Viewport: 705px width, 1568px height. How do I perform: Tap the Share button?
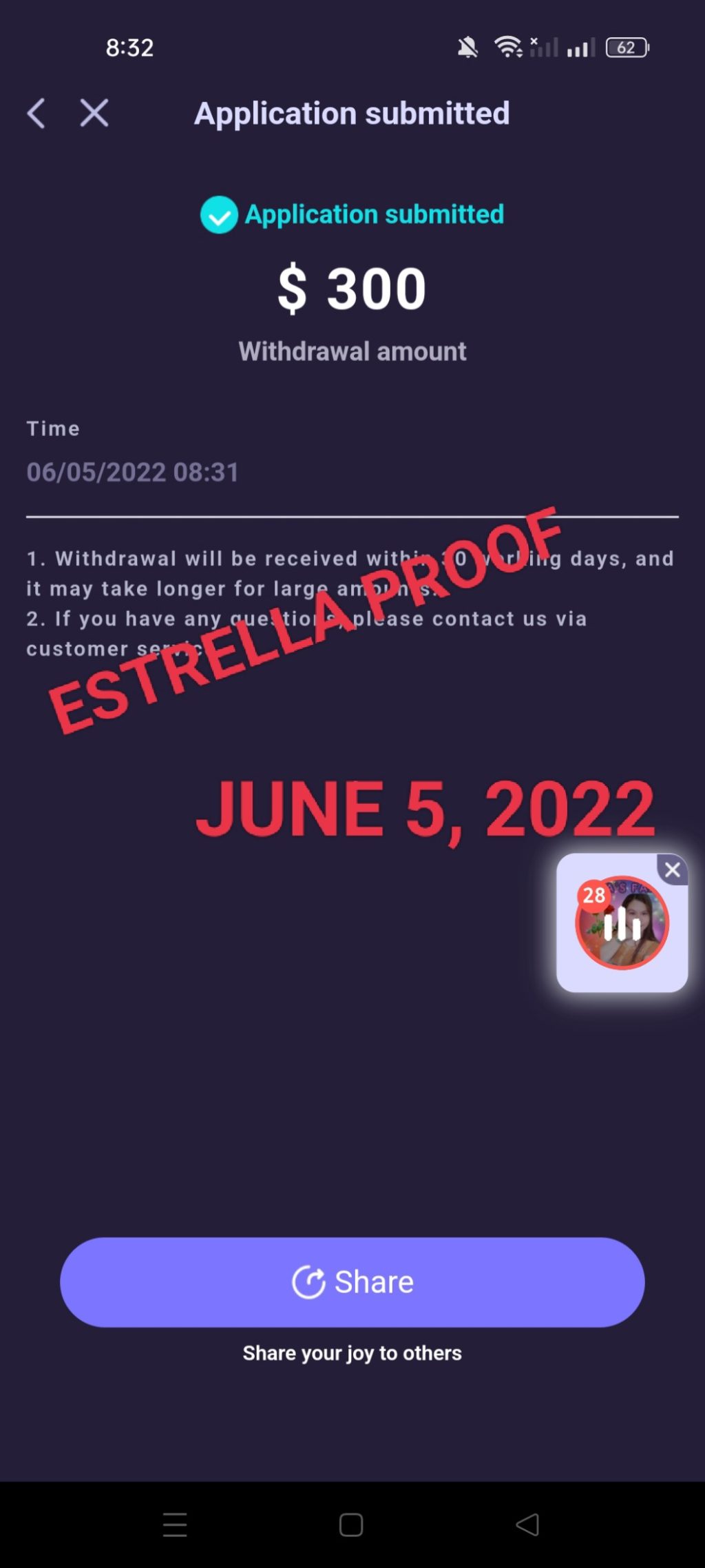point(352,1282)
